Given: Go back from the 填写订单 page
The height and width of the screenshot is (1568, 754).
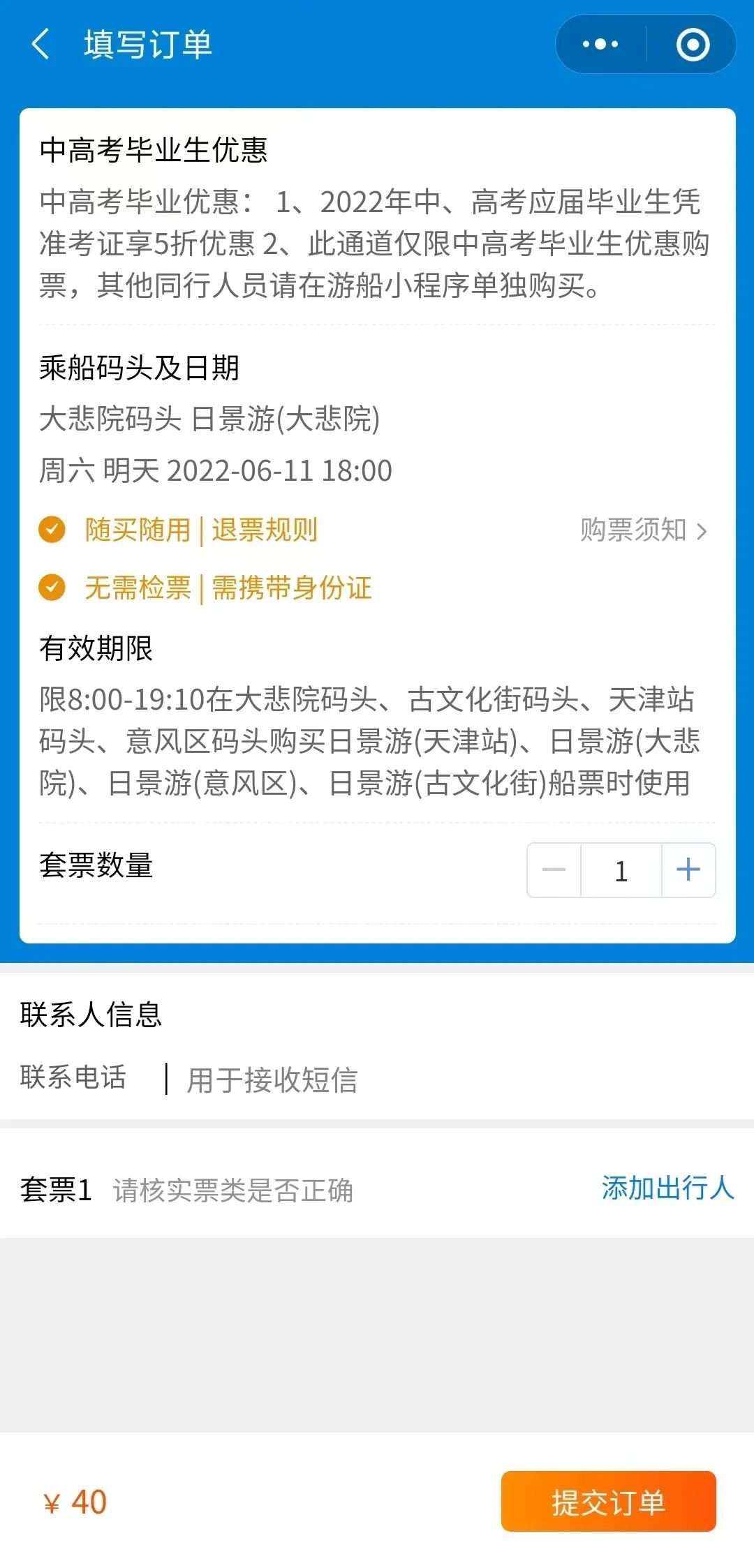Looking at the screenshot, I should (41, 44).
